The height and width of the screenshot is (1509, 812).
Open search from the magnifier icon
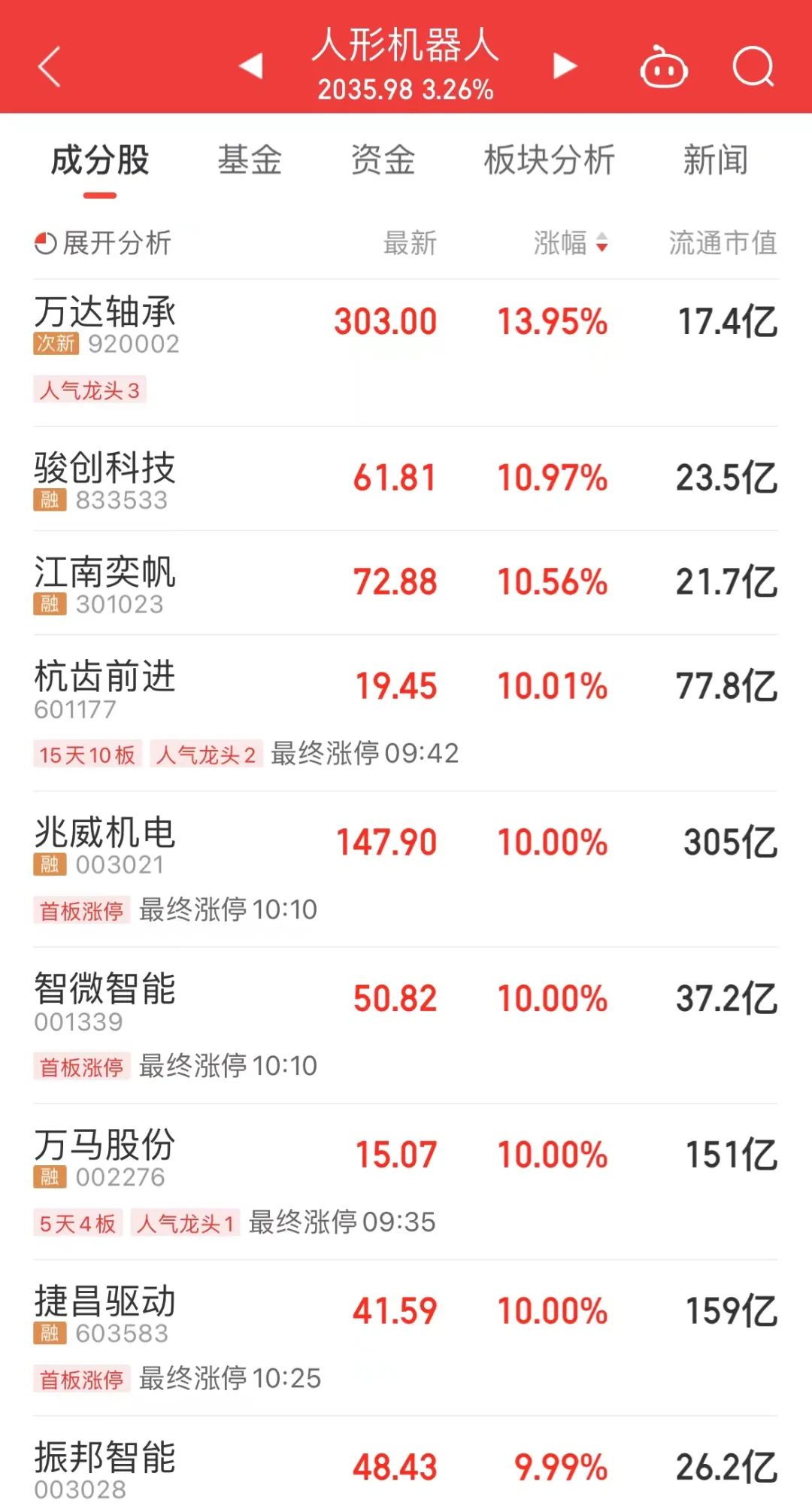(753, 68)
